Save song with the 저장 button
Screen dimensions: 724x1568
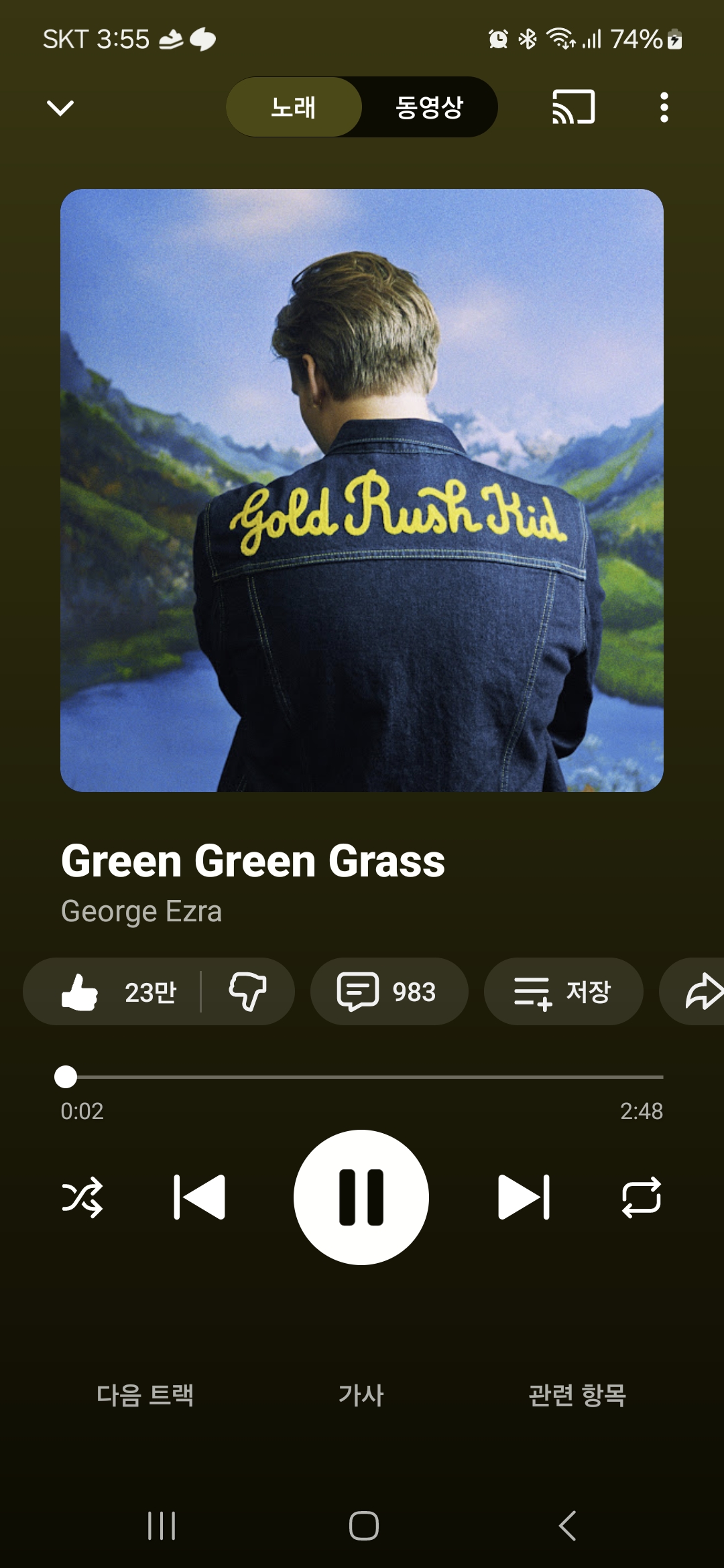[x=563, y=992]
